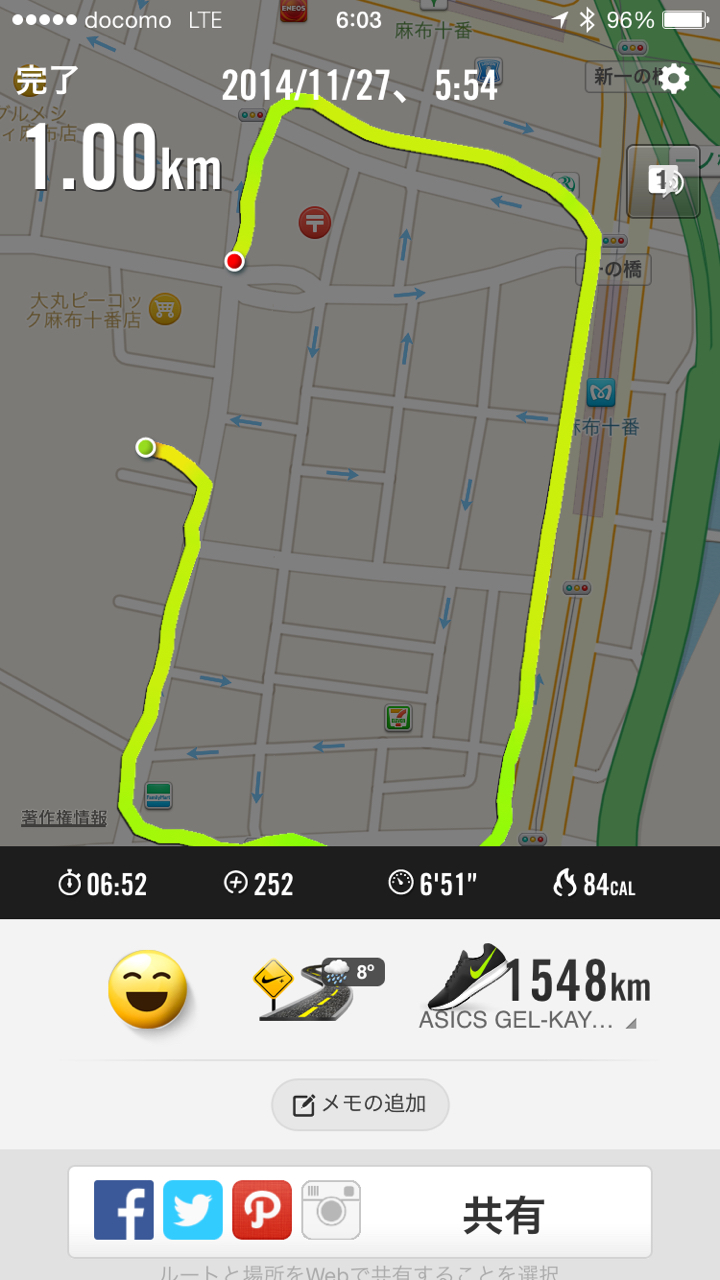
Task: Tap 完了 to finish
Action: 48,80
